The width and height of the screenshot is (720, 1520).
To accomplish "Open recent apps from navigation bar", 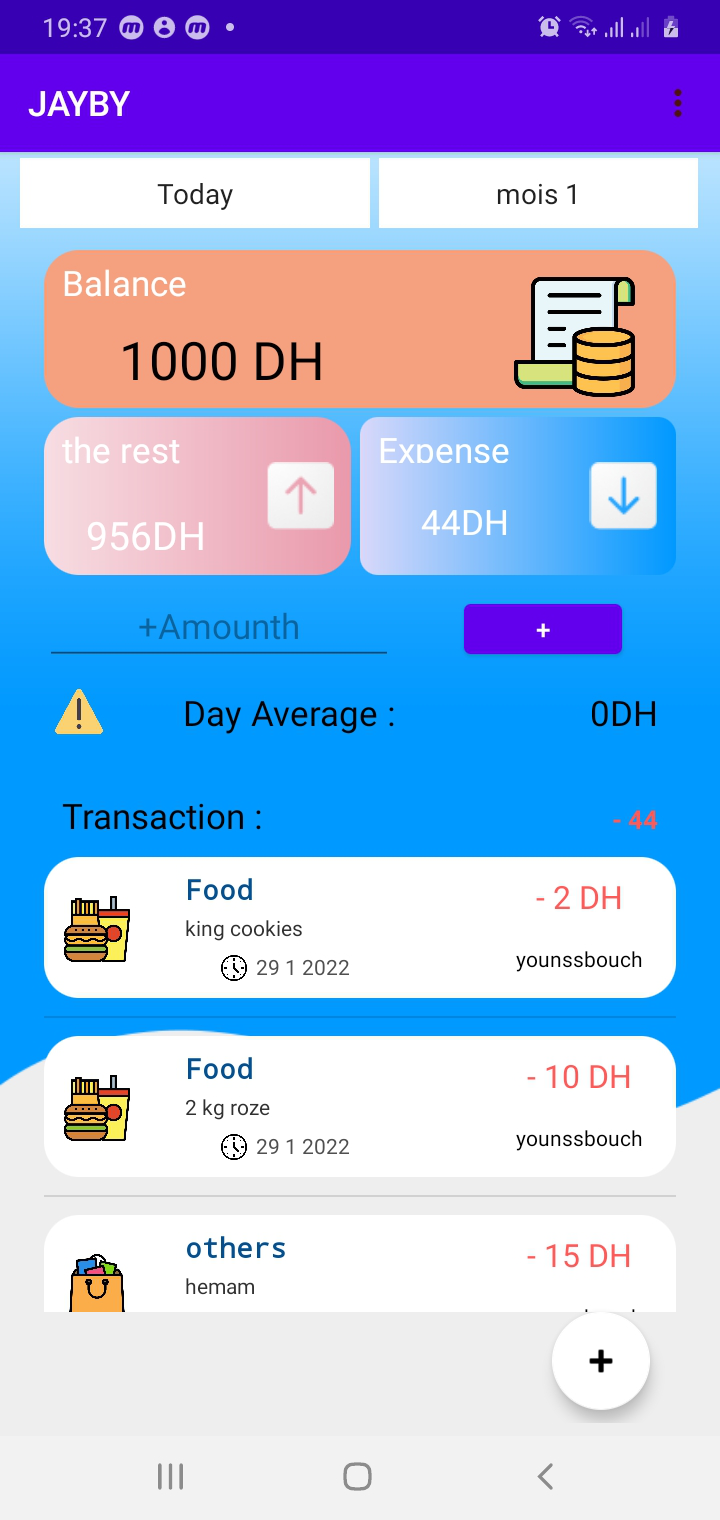I will point(171,1476).
